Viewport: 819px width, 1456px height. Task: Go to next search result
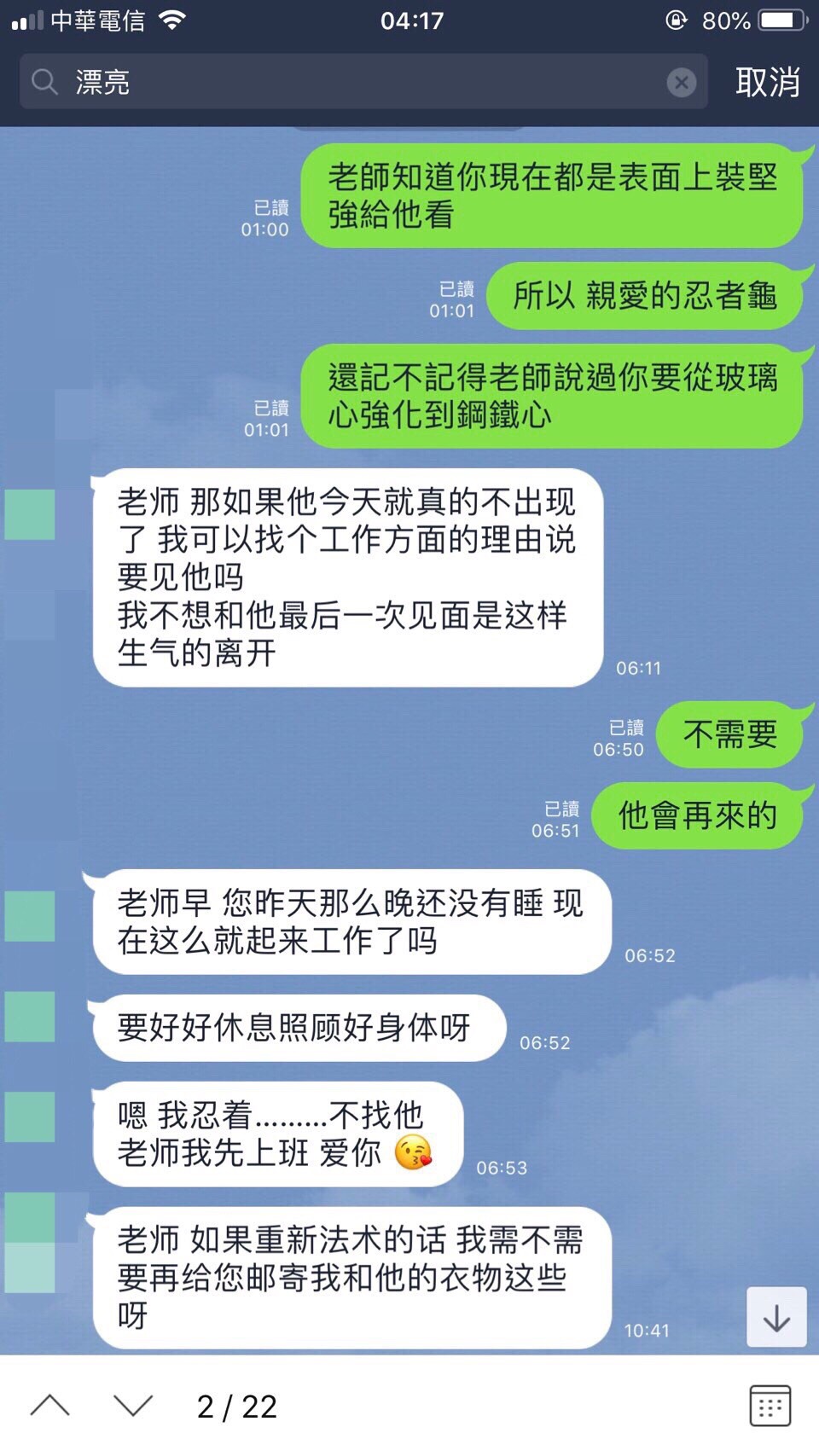click(x=133, y=1406)
